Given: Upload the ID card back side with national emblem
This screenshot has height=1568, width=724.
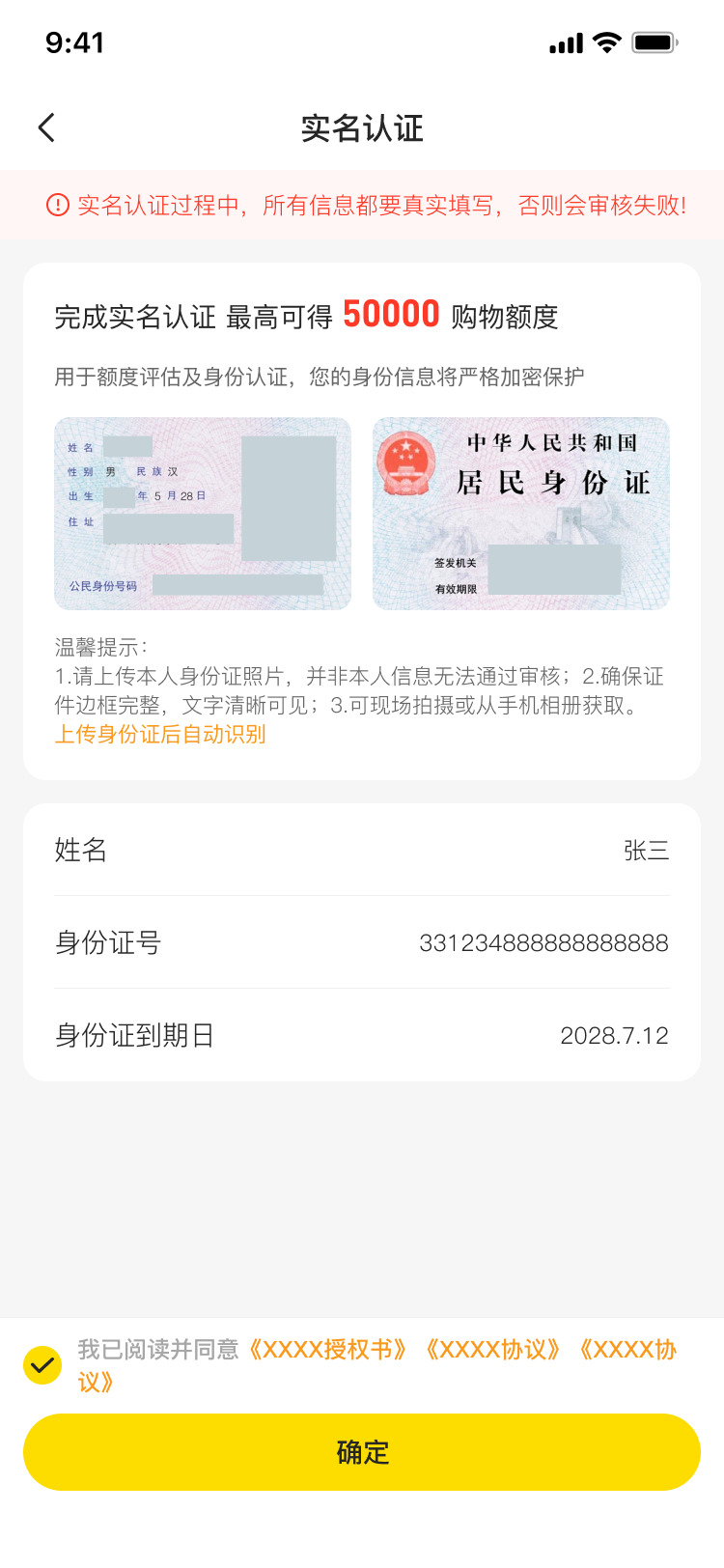Looking at the screenshot, I should click(x=521, y=514).
